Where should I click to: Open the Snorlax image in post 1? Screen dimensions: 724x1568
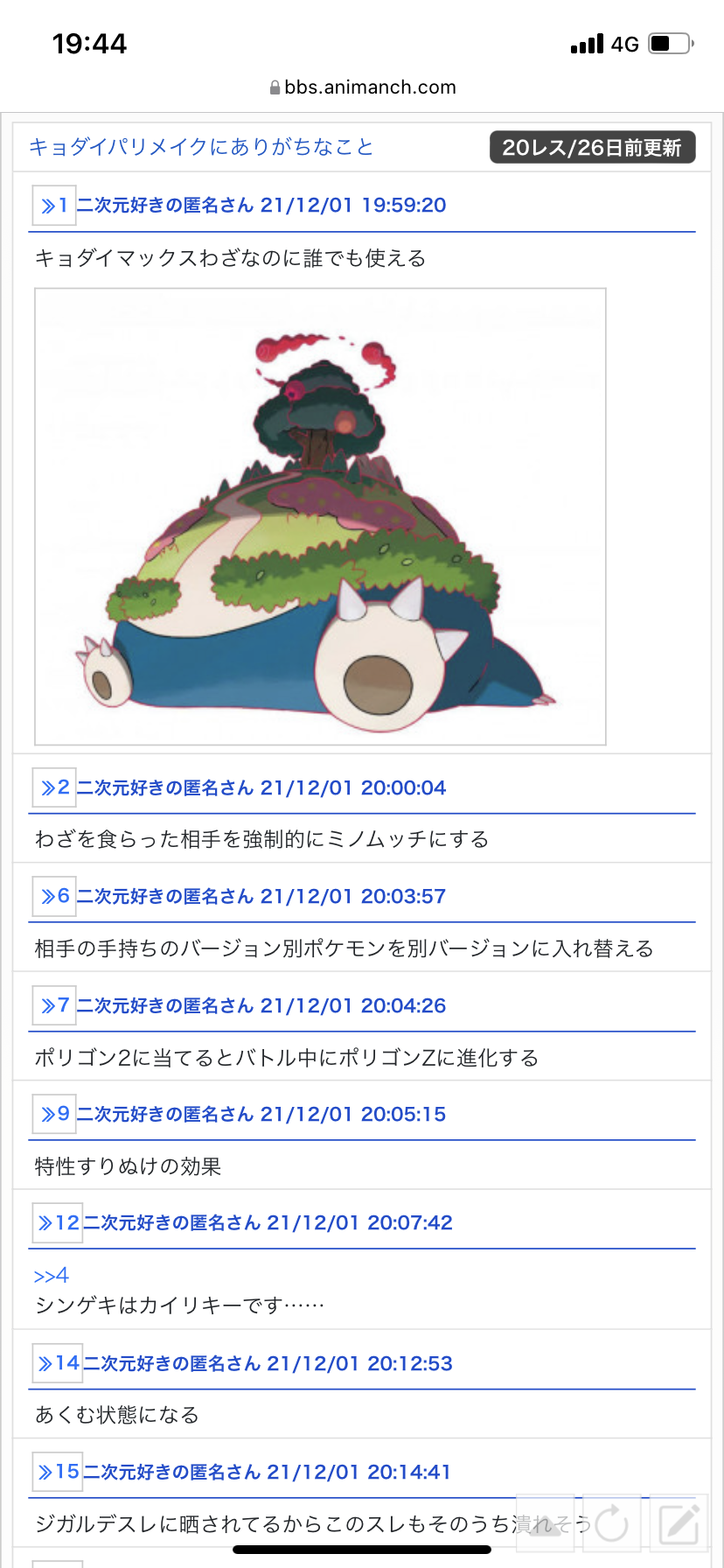click(x=320, y=516)
